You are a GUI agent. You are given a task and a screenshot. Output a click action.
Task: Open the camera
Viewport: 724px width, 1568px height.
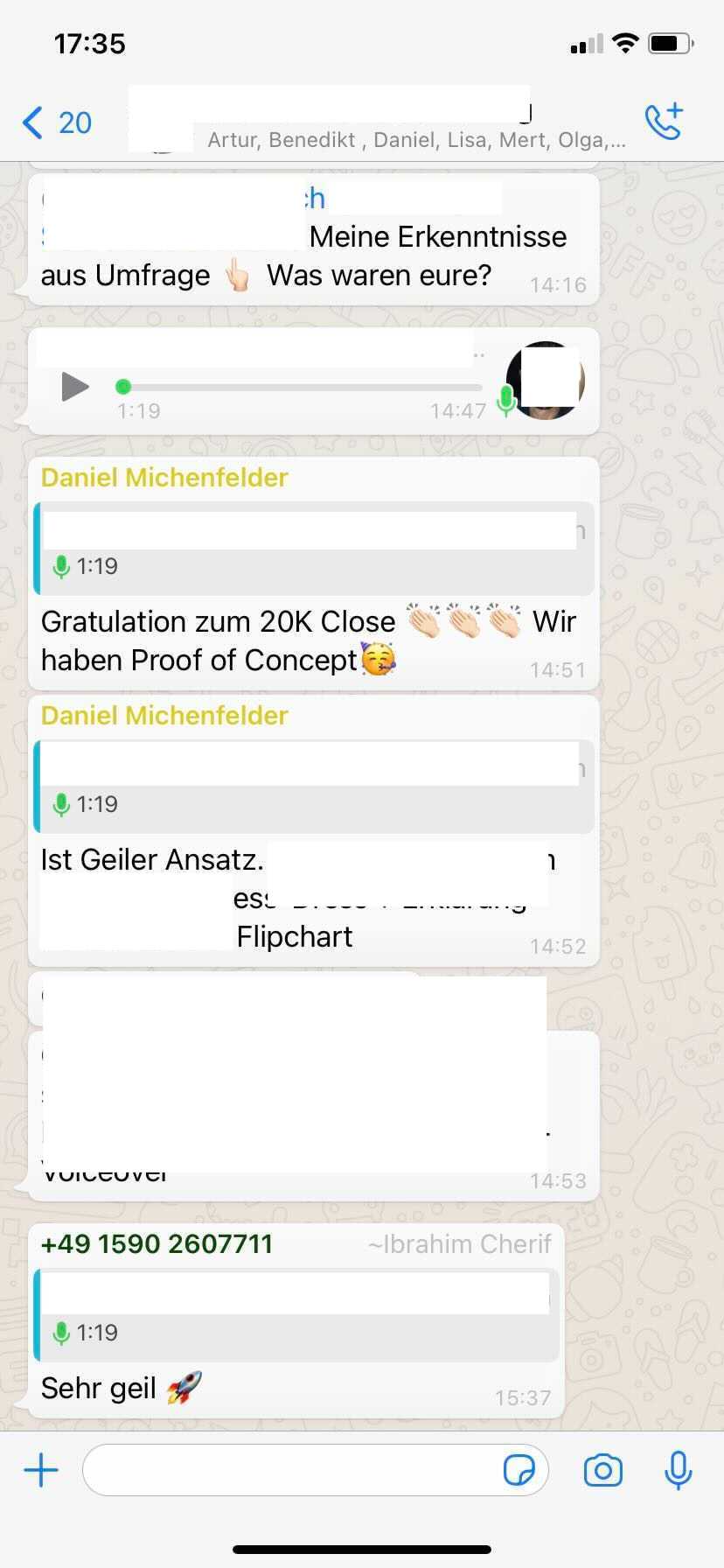point(603,1470)
